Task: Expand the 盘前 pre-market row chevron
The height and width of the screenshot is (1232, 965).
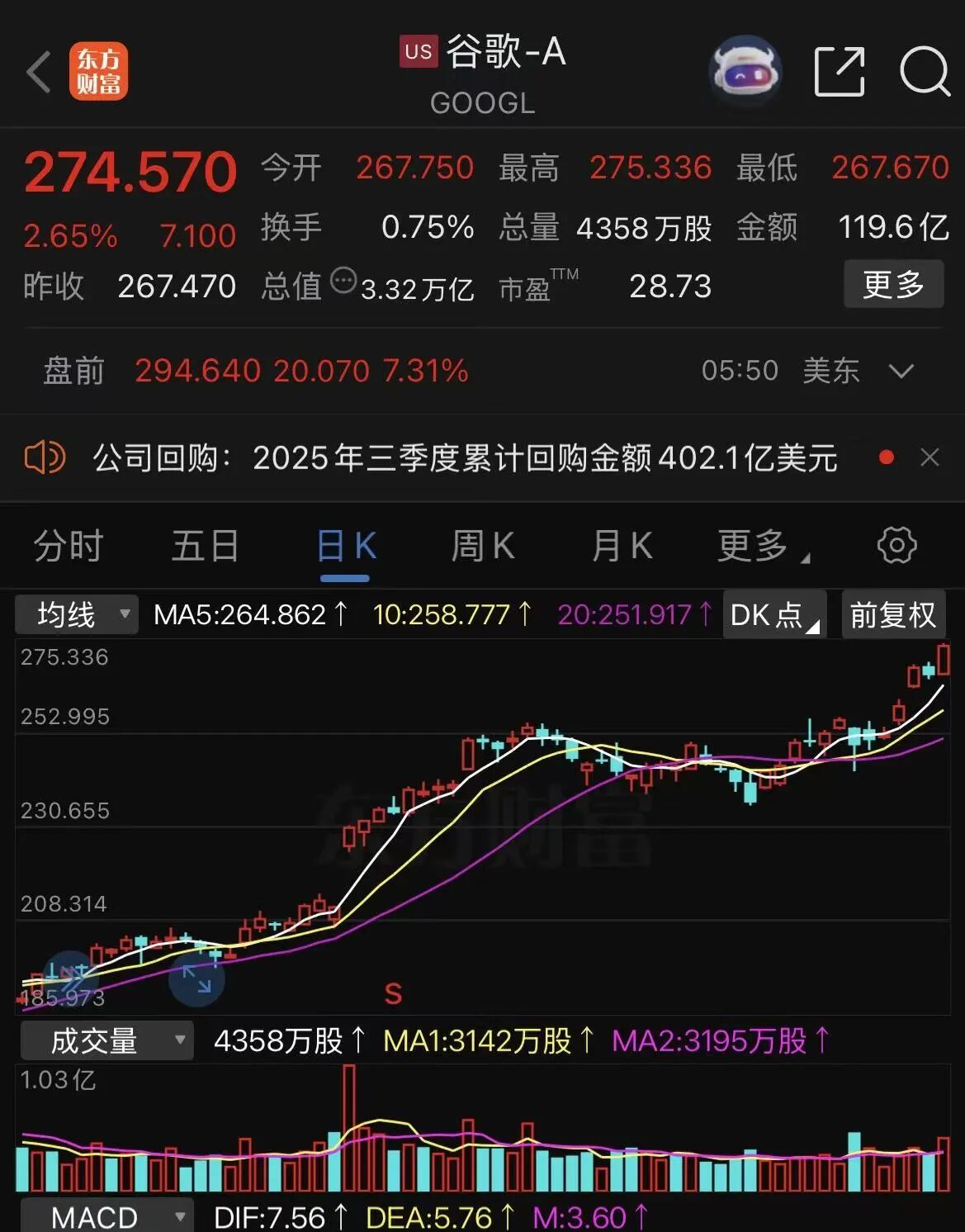Action: click(901, 371)
